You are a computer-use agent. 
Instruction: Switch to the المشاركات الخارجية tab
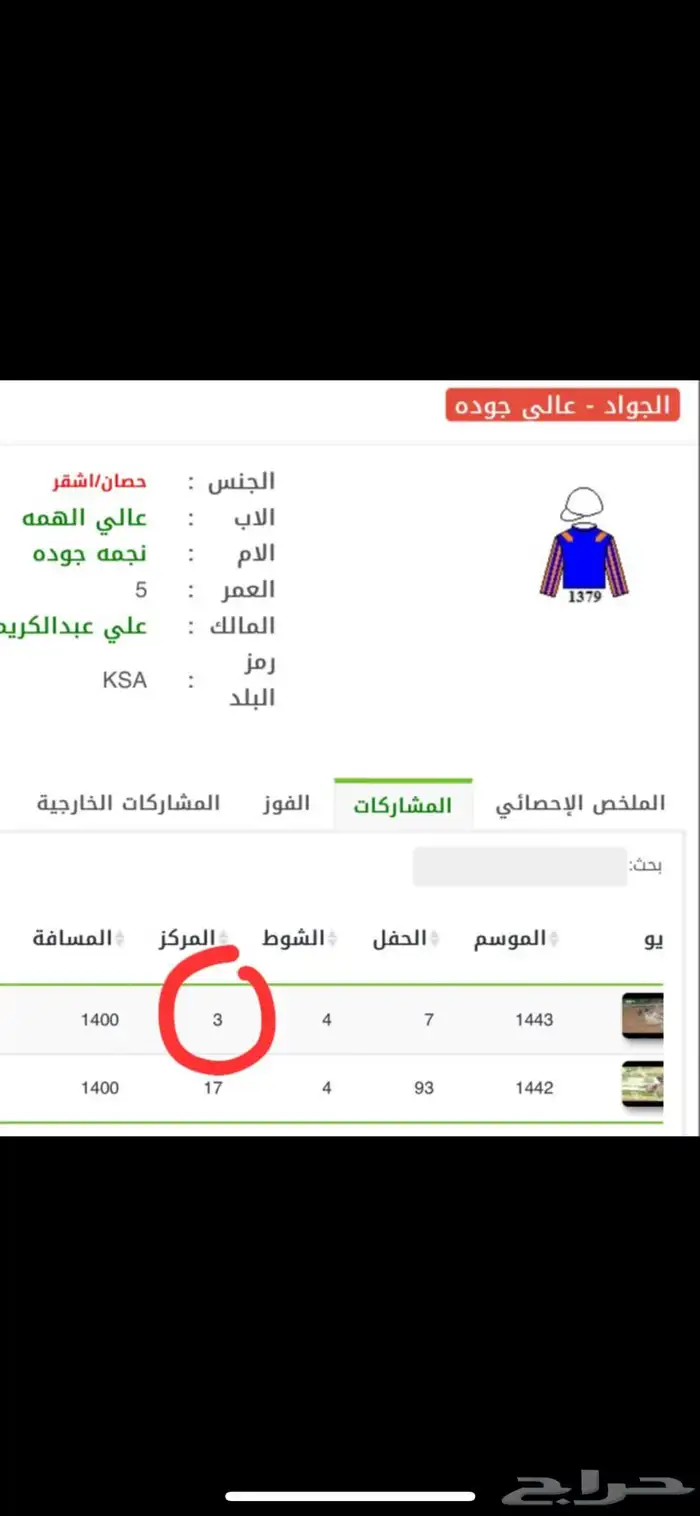pyautogui.click(x=128, y=803)
